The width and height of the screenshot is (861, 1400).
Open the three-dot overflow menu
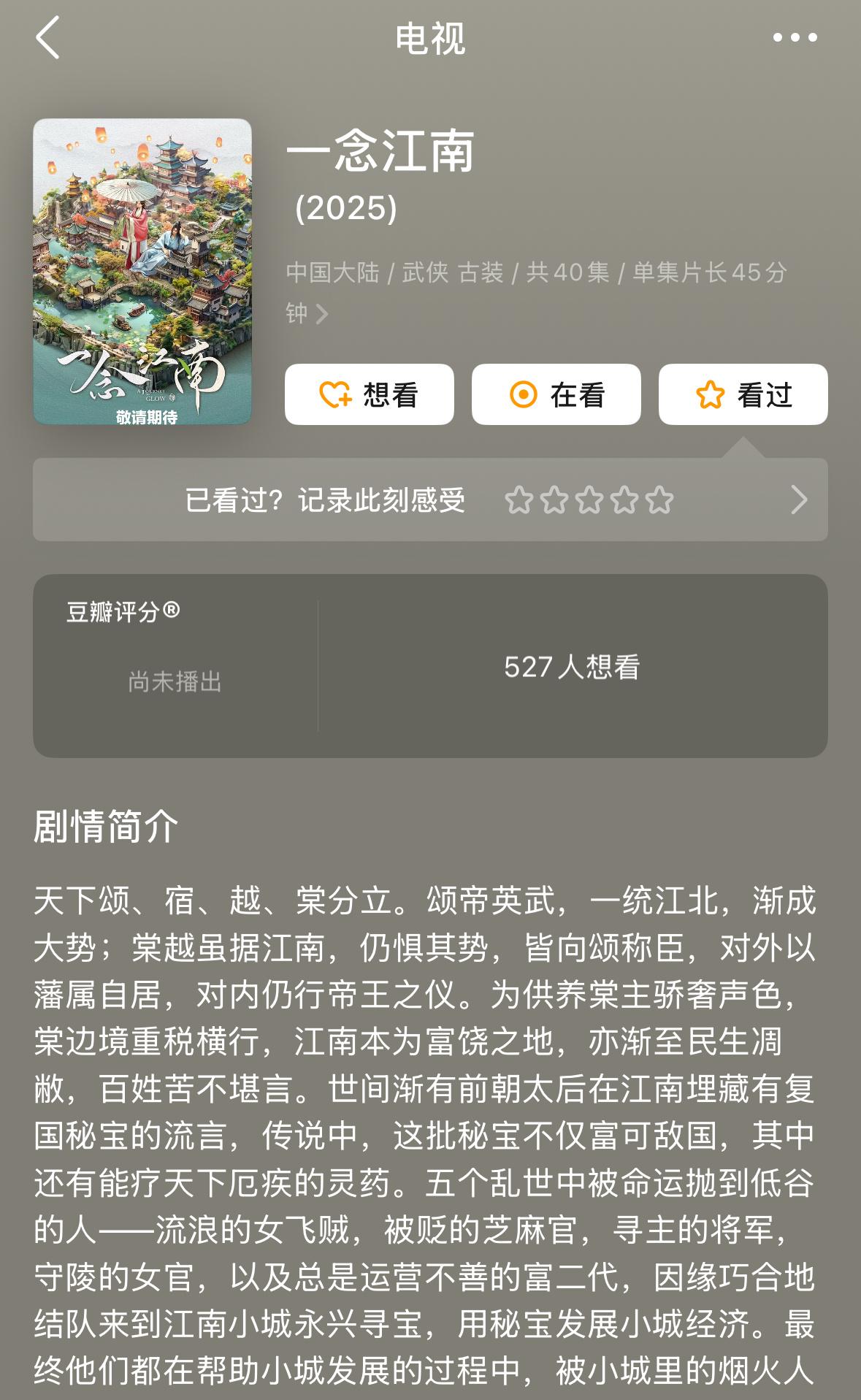click(795, 38)
